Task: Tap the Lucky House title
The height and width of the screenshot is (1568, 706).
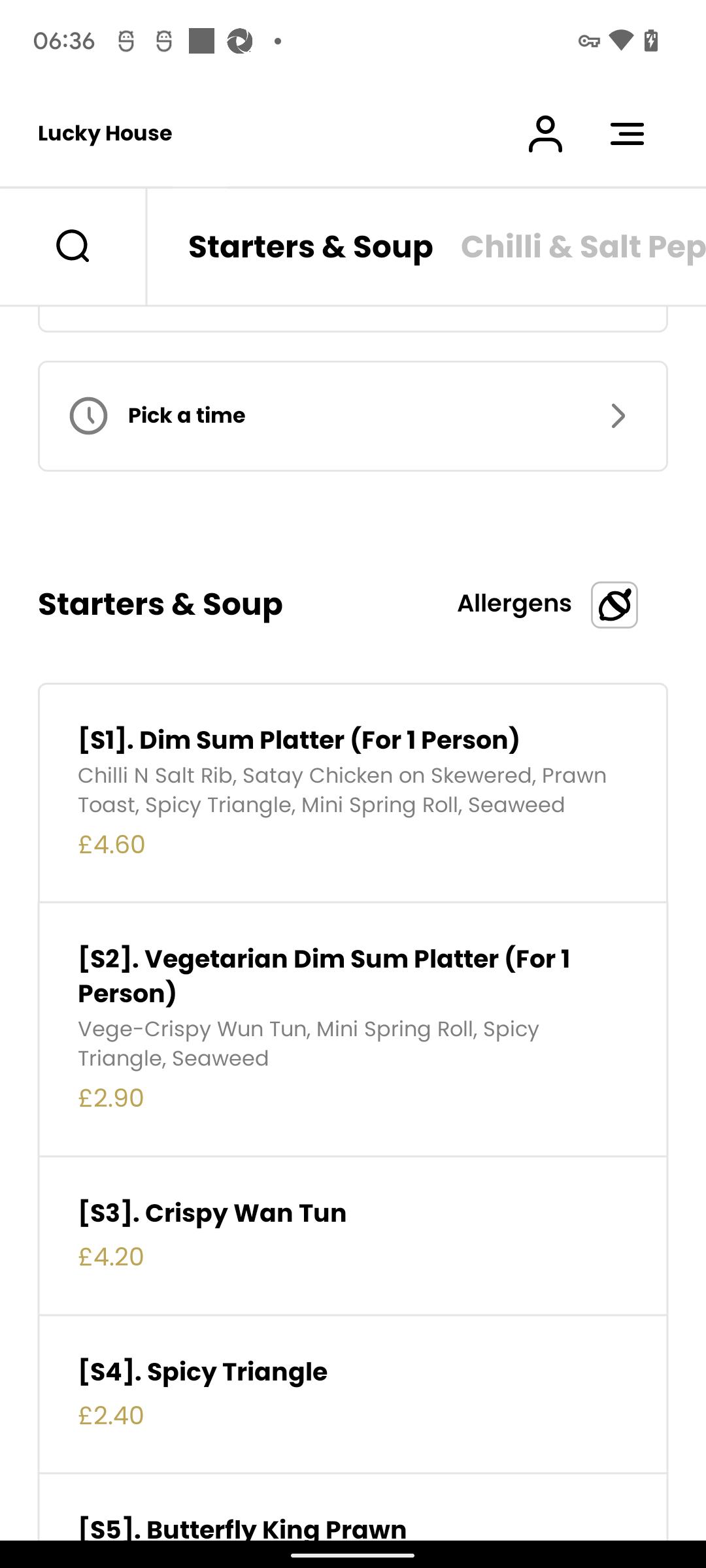Action: click(105, 133)
